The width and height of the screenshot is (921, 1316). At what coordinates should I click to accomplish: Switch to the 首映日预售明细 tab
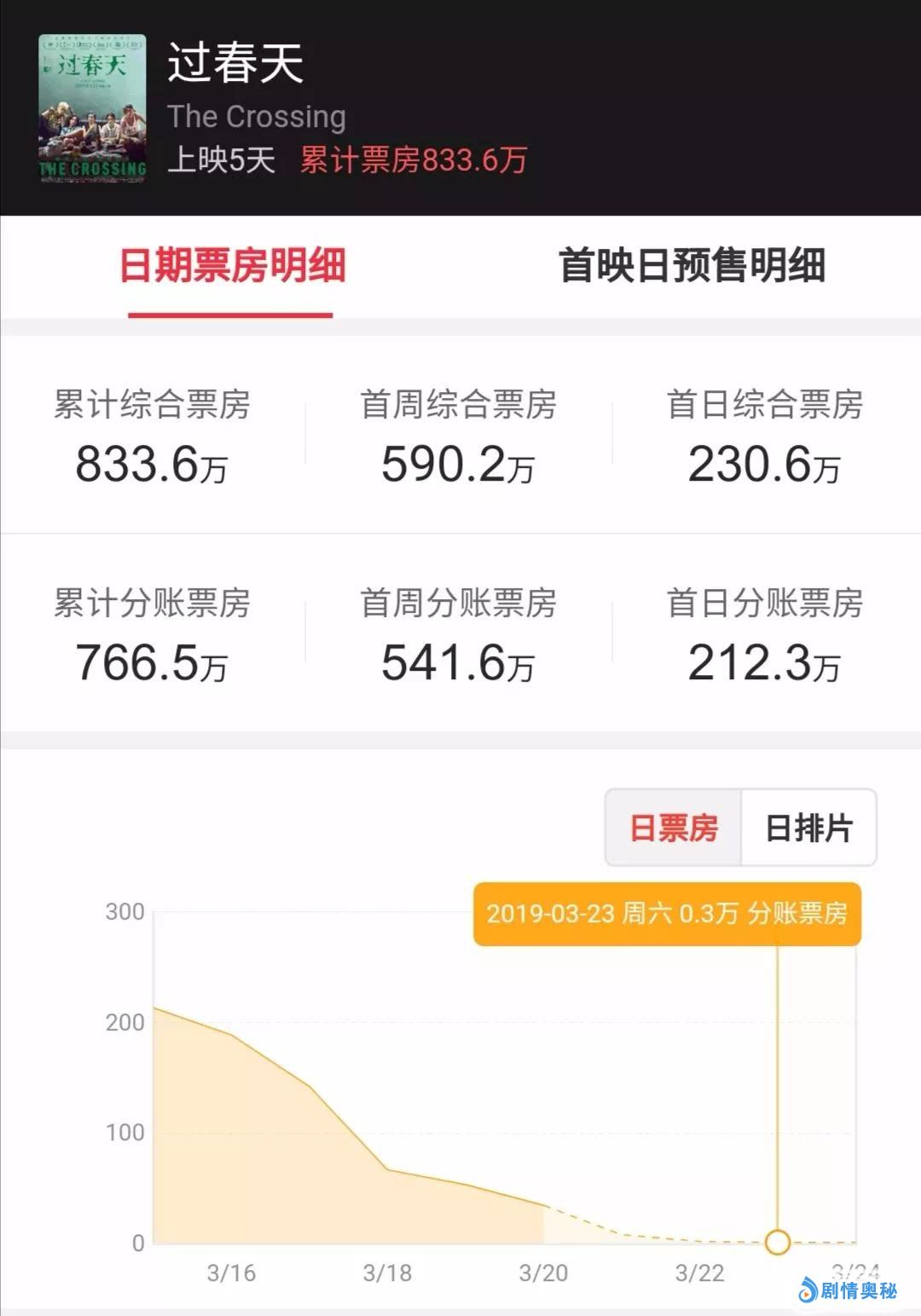(692, 265)
